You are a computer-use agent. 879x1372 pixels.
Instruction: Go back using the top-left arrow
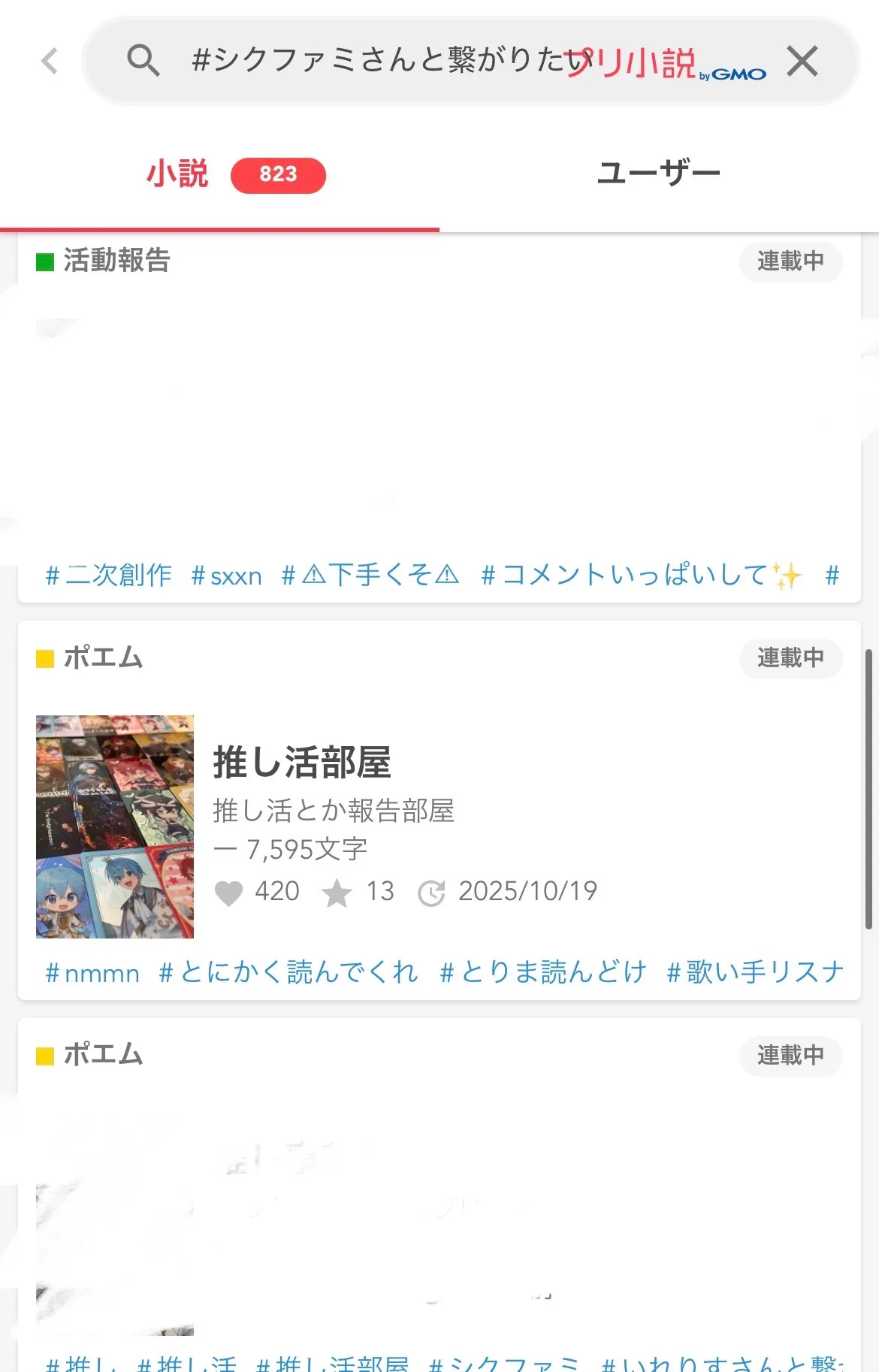coord(50,61)
